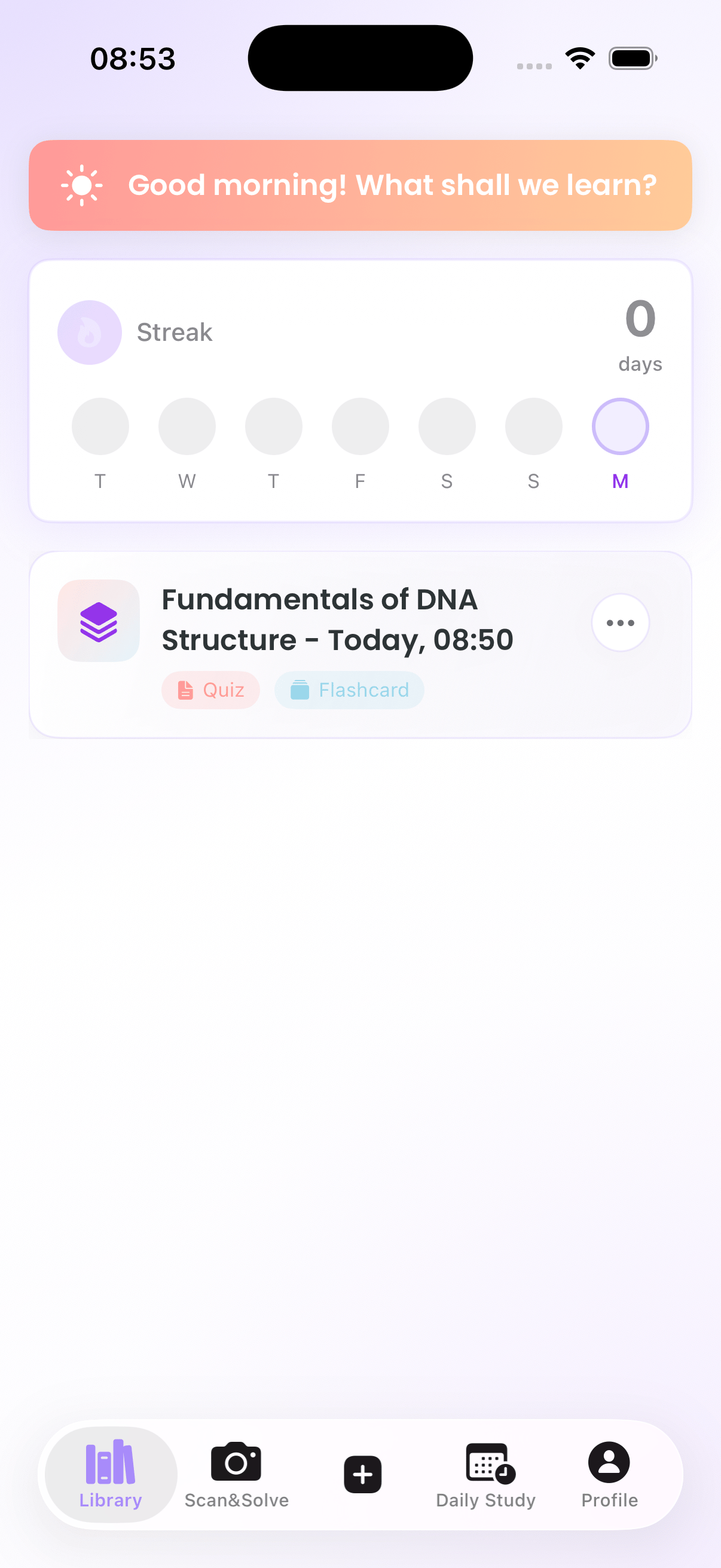721x1568 pixels.
Task: Tap the sun icon in greeting banner
Action: click(82, 185)
